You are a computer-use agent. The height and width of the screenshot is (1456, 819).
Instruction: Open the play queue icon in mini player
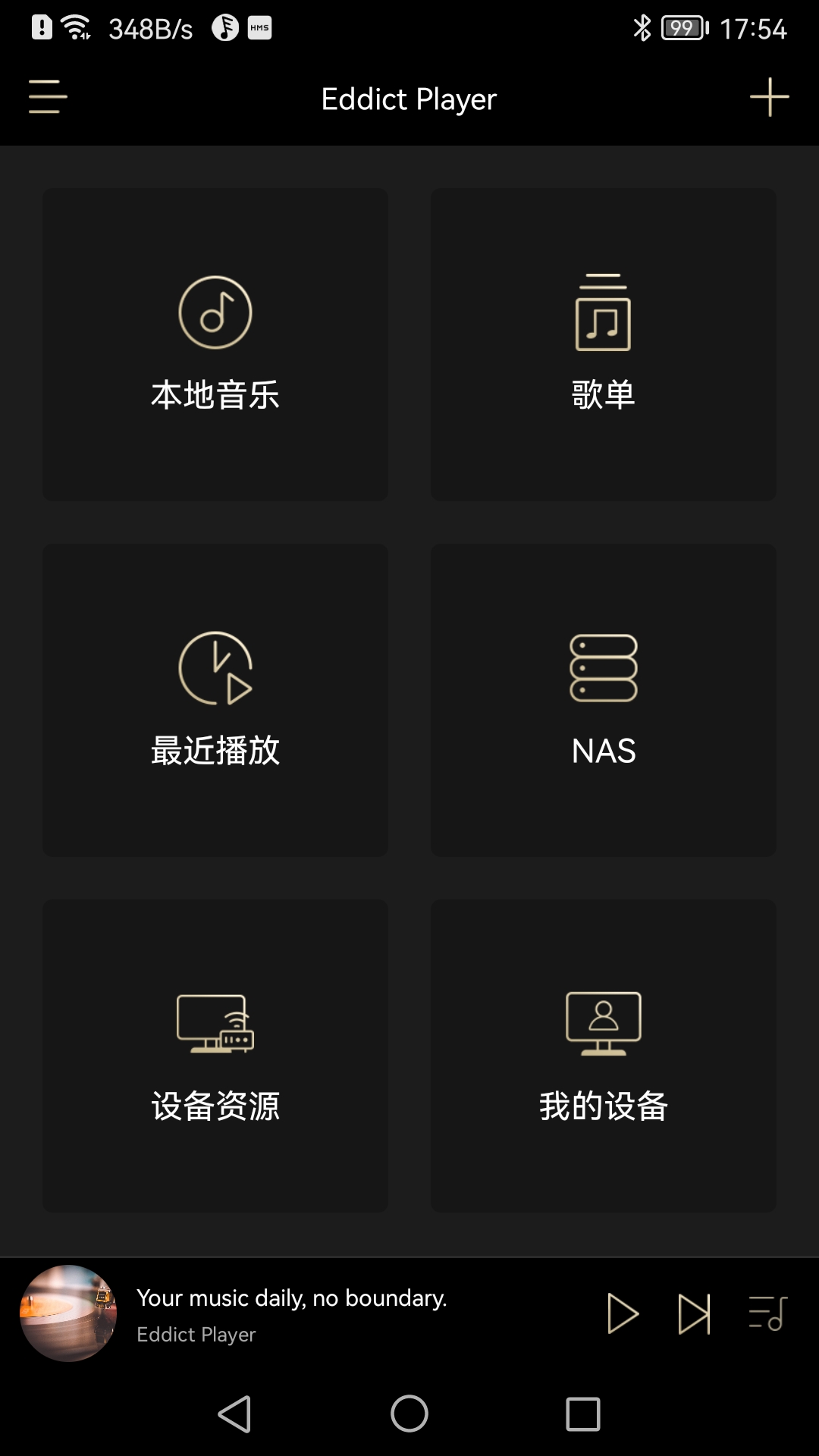[767, 1316]
